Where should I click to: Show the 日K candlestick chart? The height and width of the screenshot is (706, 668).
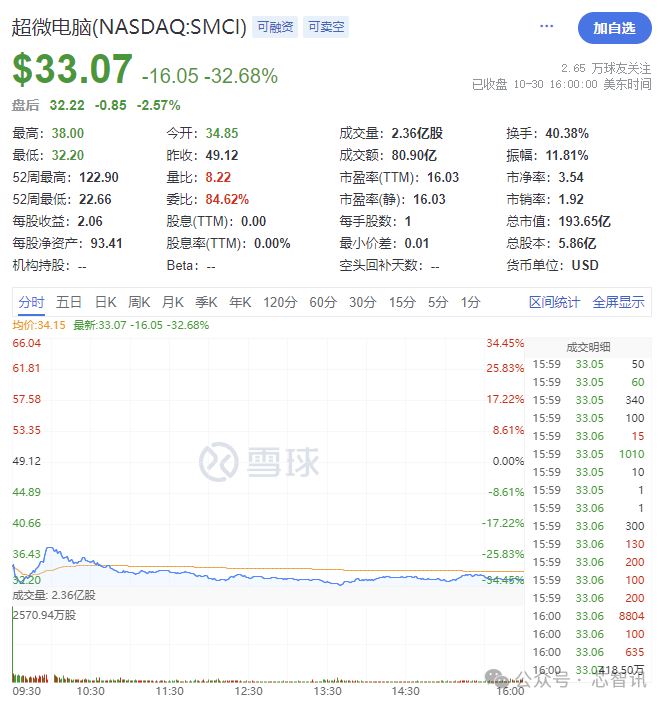[x=105, y=302]
